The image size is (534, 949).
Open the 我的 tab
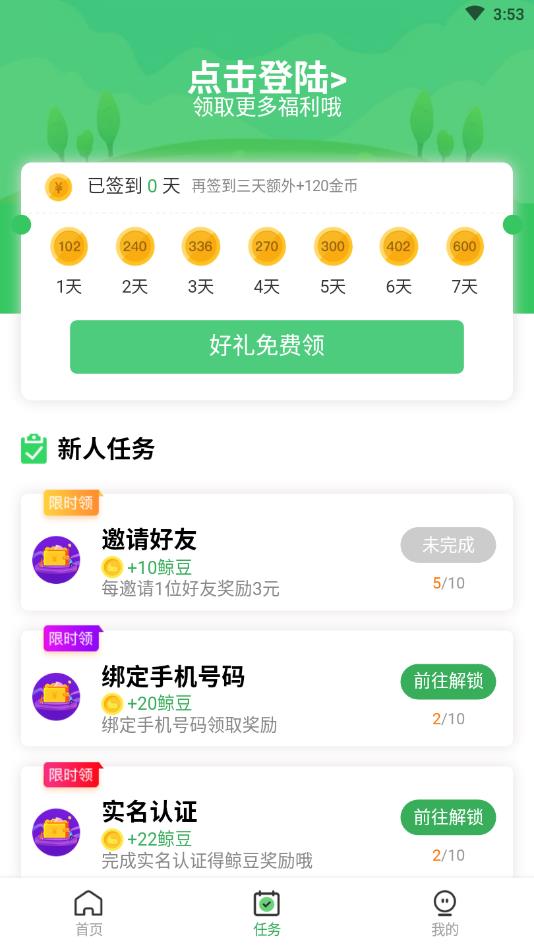tap(445, 913)
